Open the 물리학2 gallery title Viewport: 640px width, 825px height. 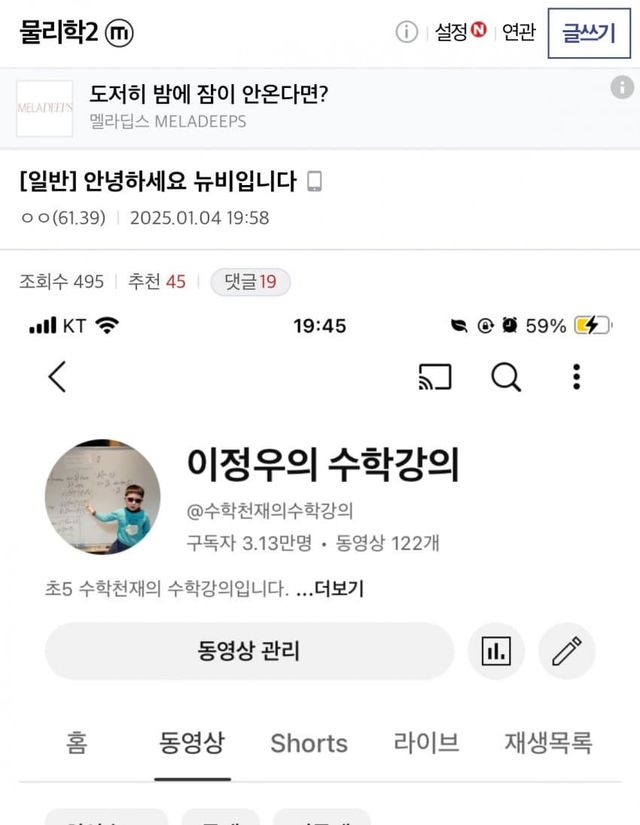click(60, 32)
